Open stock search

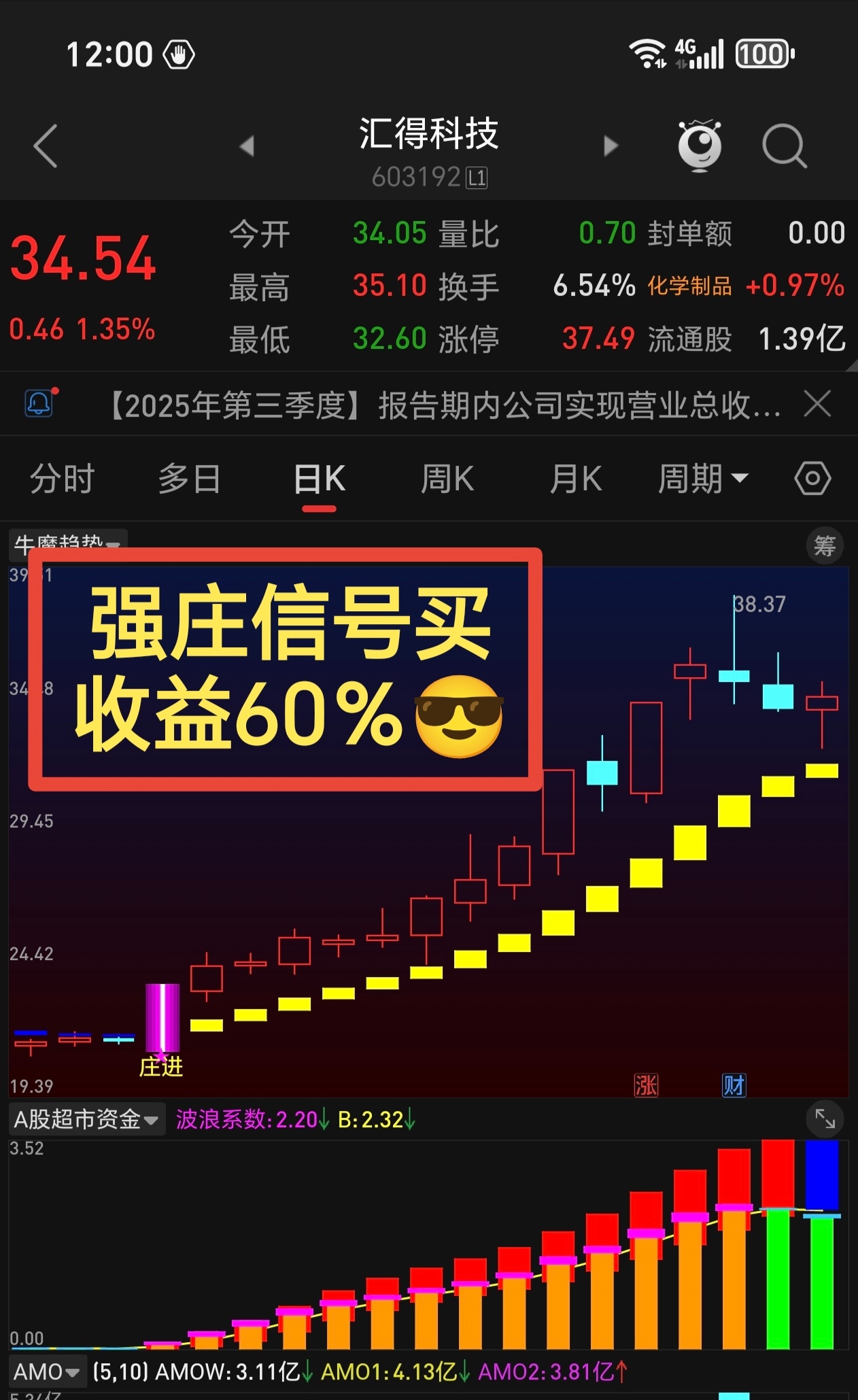[784, 146]
